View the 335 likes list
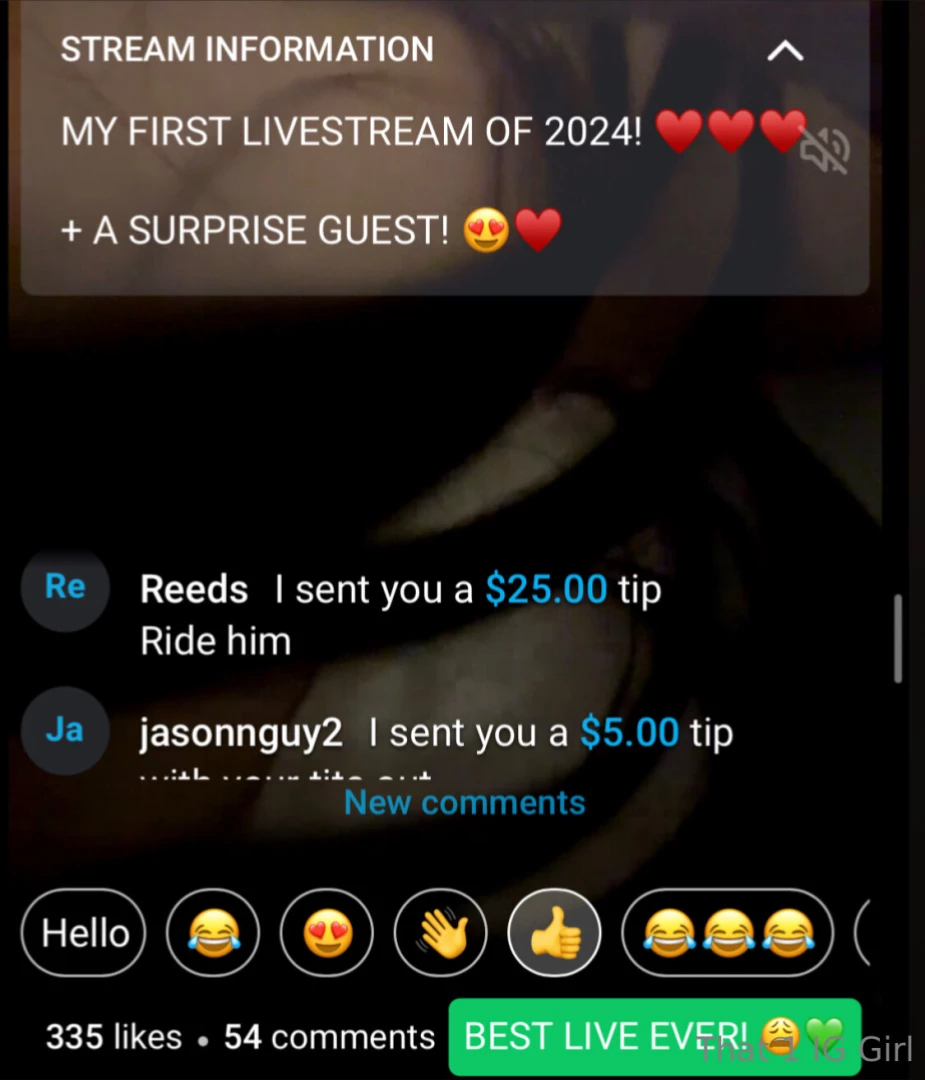The height and width of the screenshot is (1080, 925). tap(113, 1037)
